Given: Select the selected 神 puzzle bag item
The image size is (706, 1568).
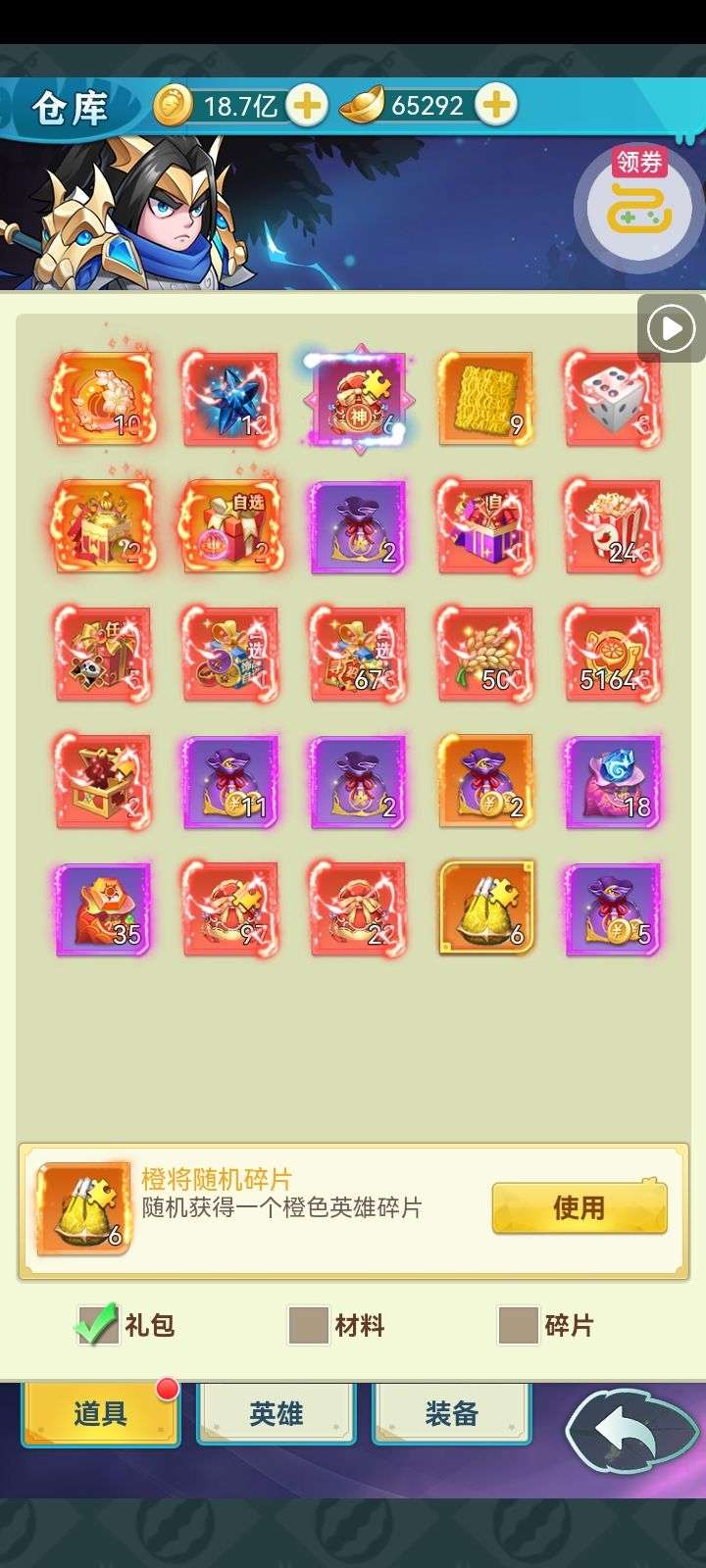Looking at the screenshot, I should 358,399.
